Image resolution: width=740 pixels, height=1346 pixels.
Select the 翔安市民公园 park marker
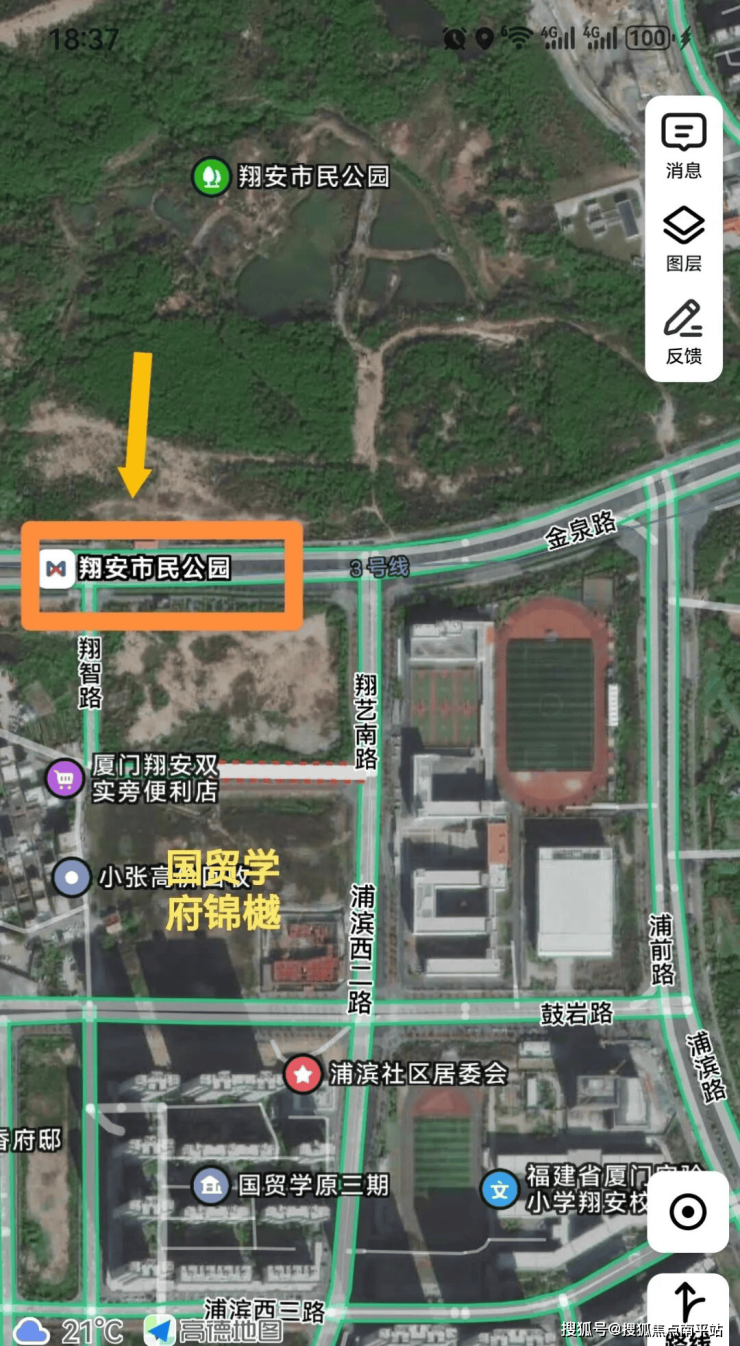coord(210,177)
